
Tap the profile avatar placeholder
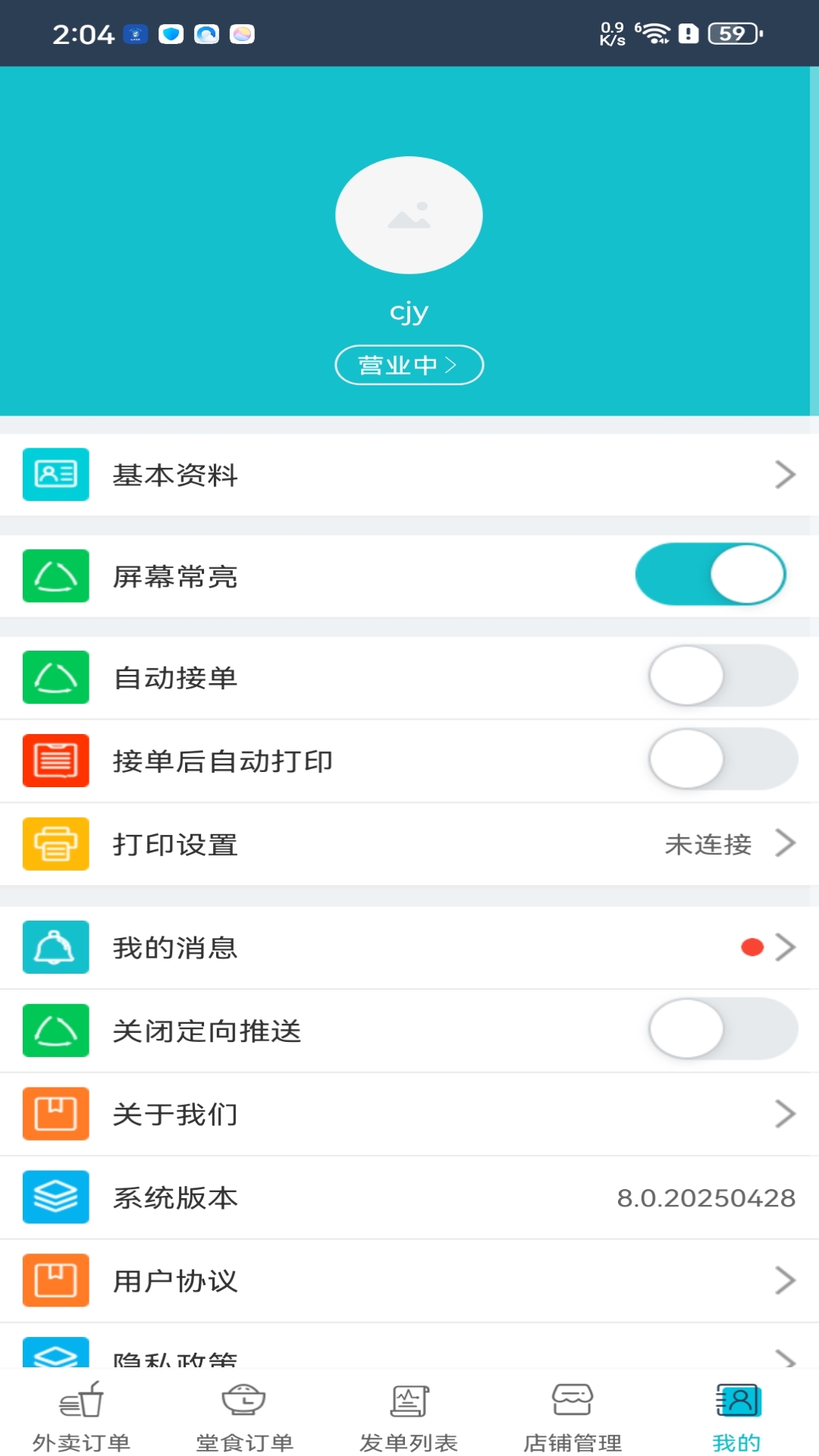pos(409,215)
